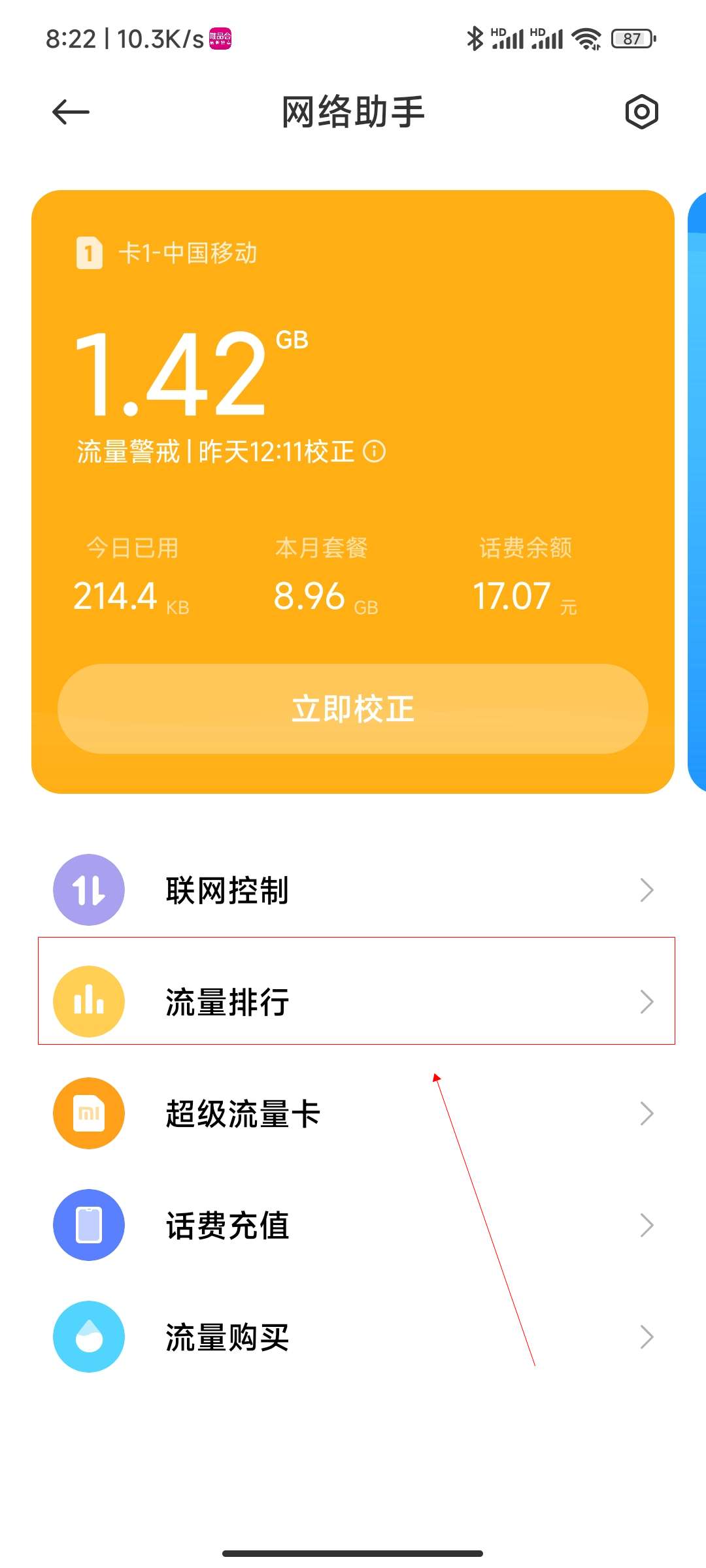Open 流量排行 data usage ranking
The height and width of the screenshot is (1568, 706).
tap(353, 1002)
